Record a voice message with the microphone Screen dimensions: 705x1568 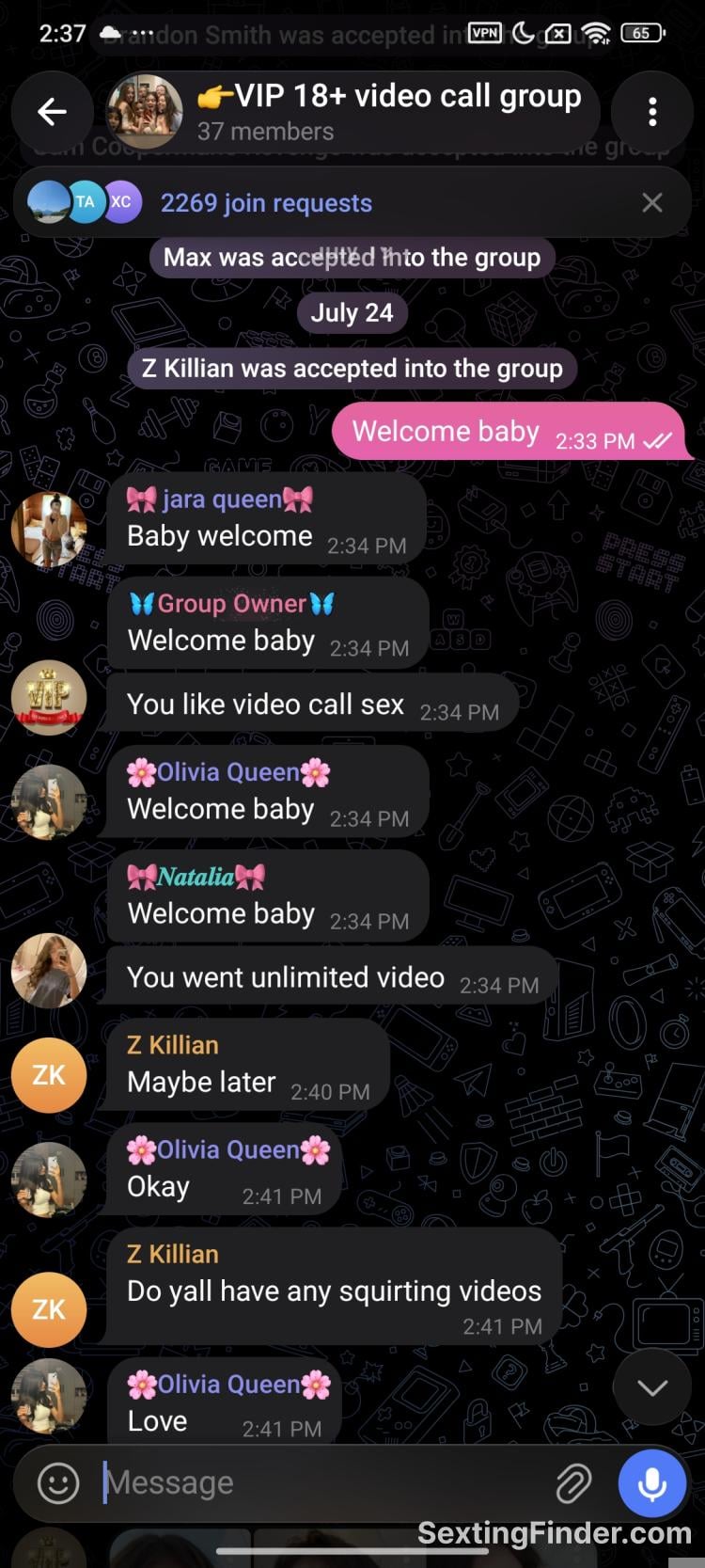tap(651, 1483)
